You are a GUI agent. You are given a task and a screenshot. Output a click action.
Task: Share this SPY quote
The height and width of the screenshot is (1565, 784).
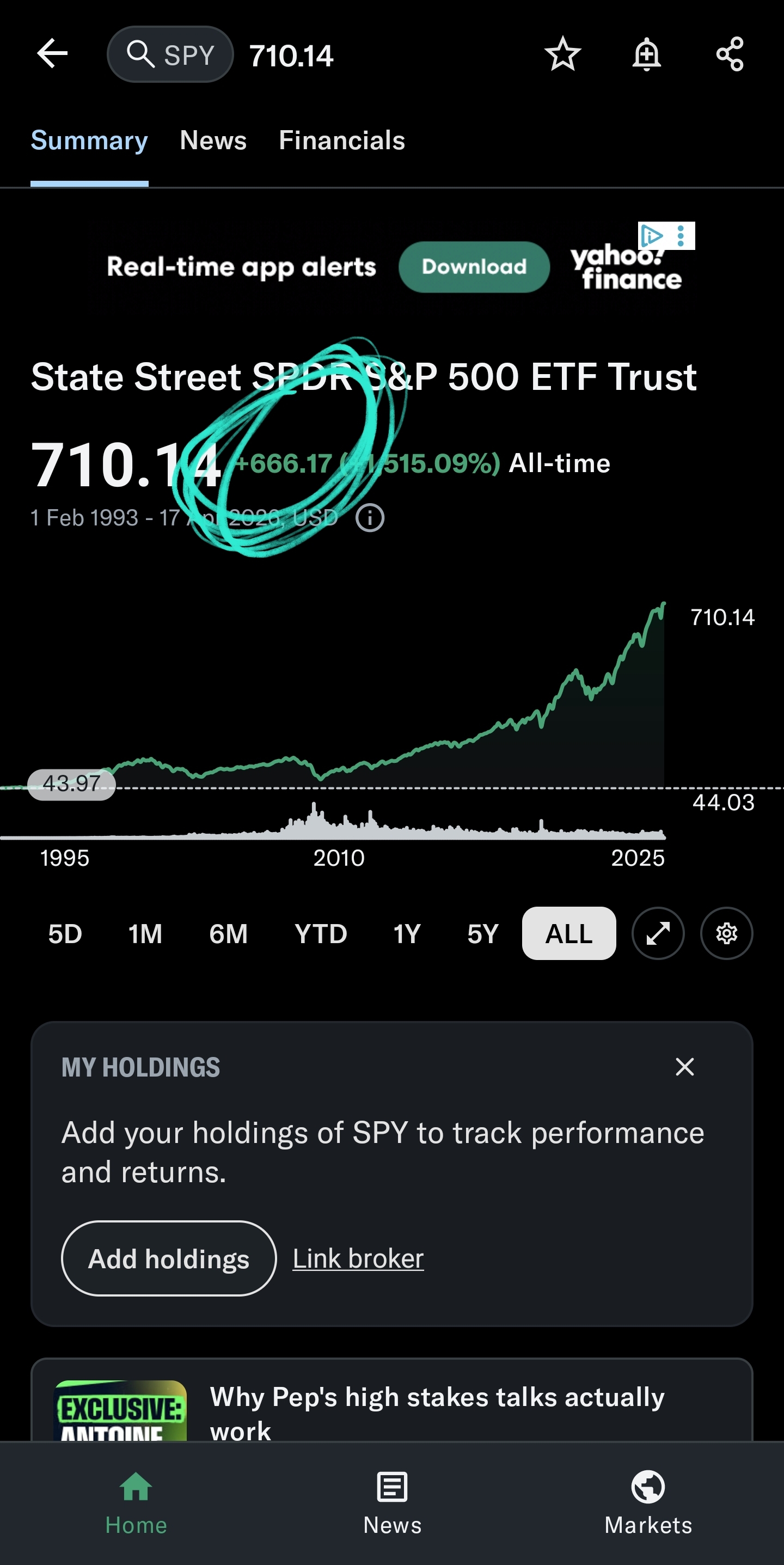point(730,54)
